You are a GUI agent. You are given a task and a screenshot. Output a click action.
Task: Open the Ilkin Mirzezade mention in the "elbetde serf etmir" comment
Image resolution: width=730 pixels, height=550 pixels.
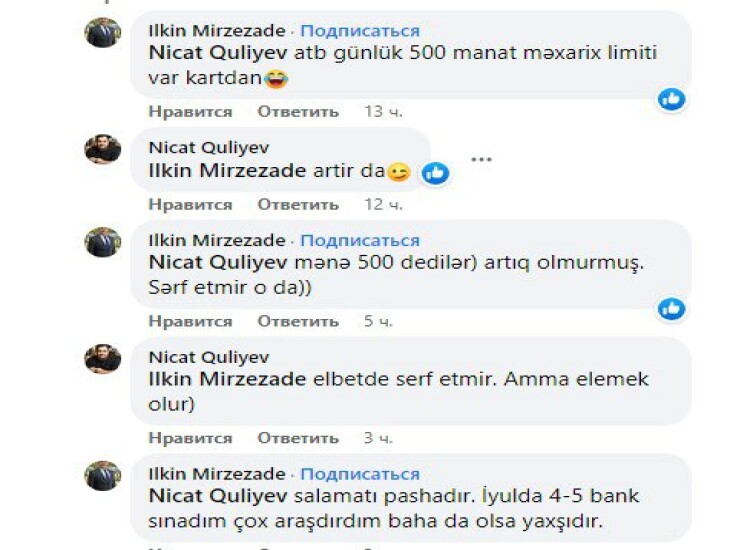(227, 380)
